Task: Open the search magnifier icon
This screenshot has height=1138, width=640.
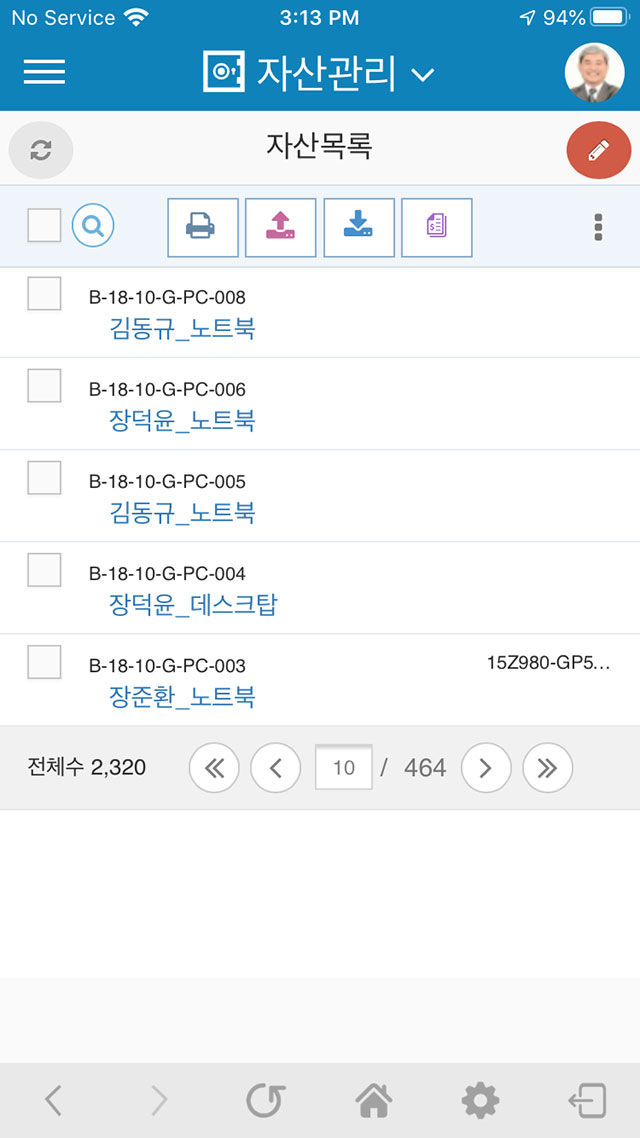Action: [93, 226]
